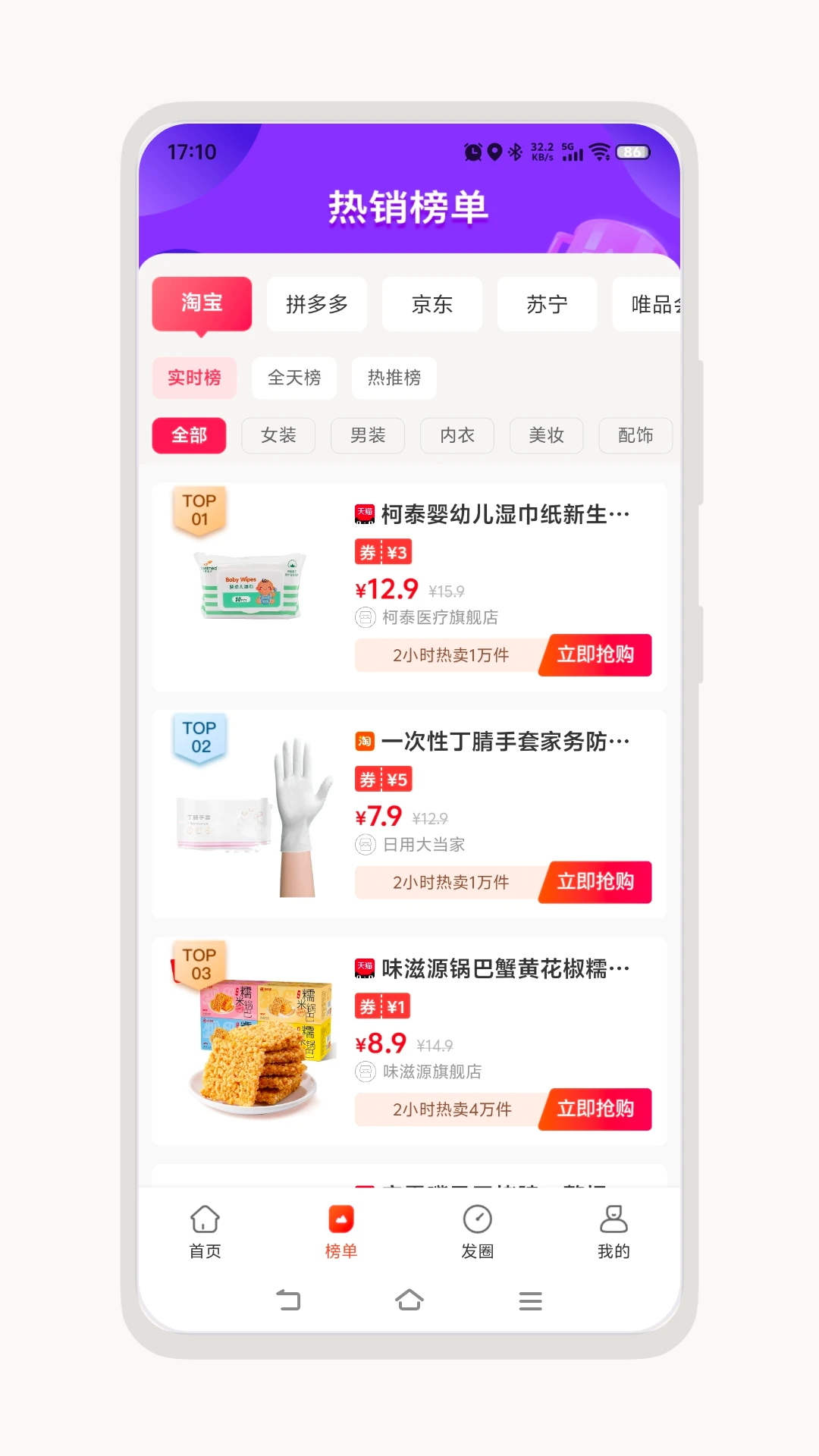Image resolution: width=819 pixels, height=1456 pixels.
Task: Select the 京东 platform tab
Action: point(431,304)
